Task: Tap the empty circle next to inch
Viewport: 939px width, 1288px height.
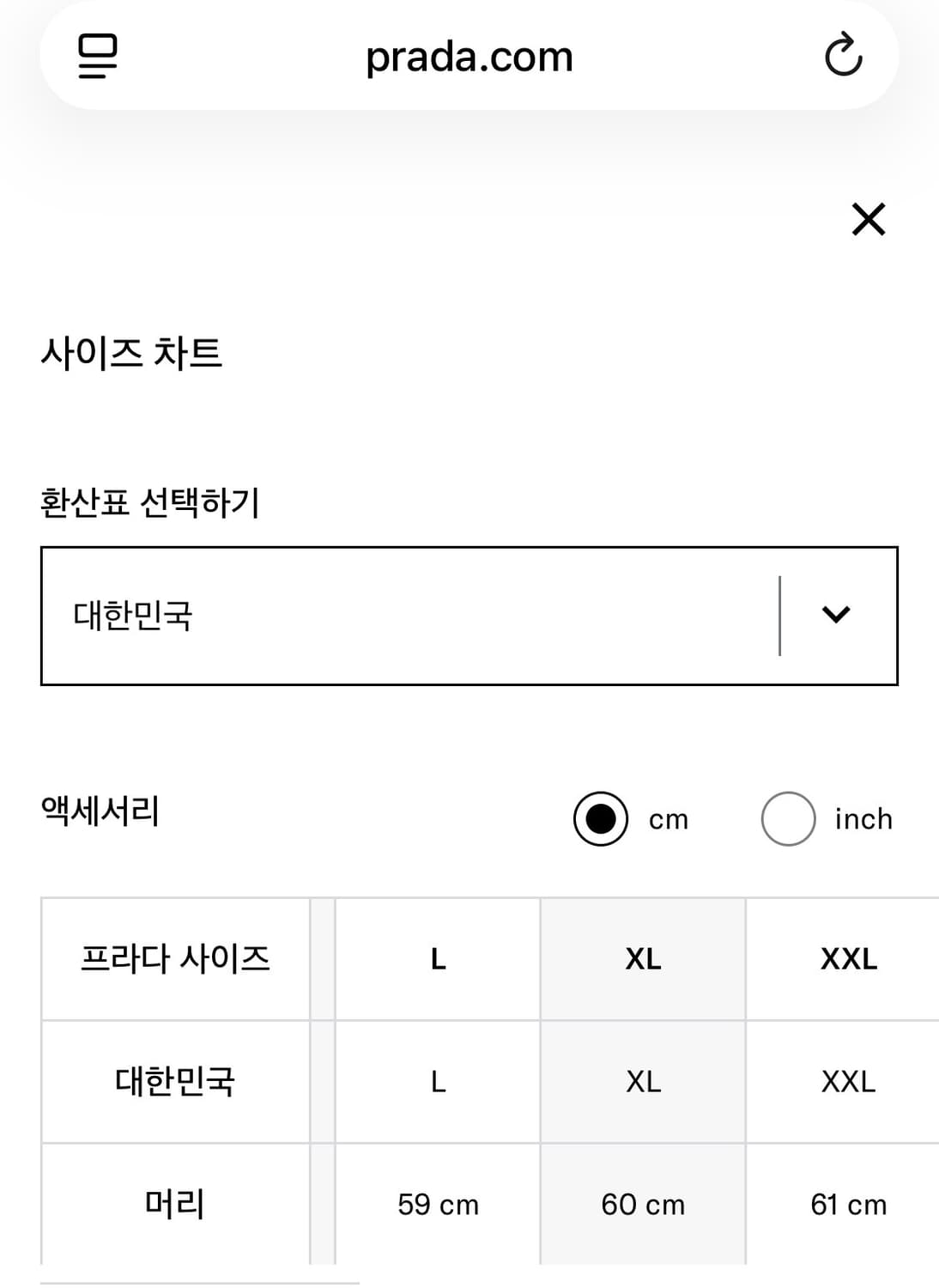Action: [x=787, y=819]
